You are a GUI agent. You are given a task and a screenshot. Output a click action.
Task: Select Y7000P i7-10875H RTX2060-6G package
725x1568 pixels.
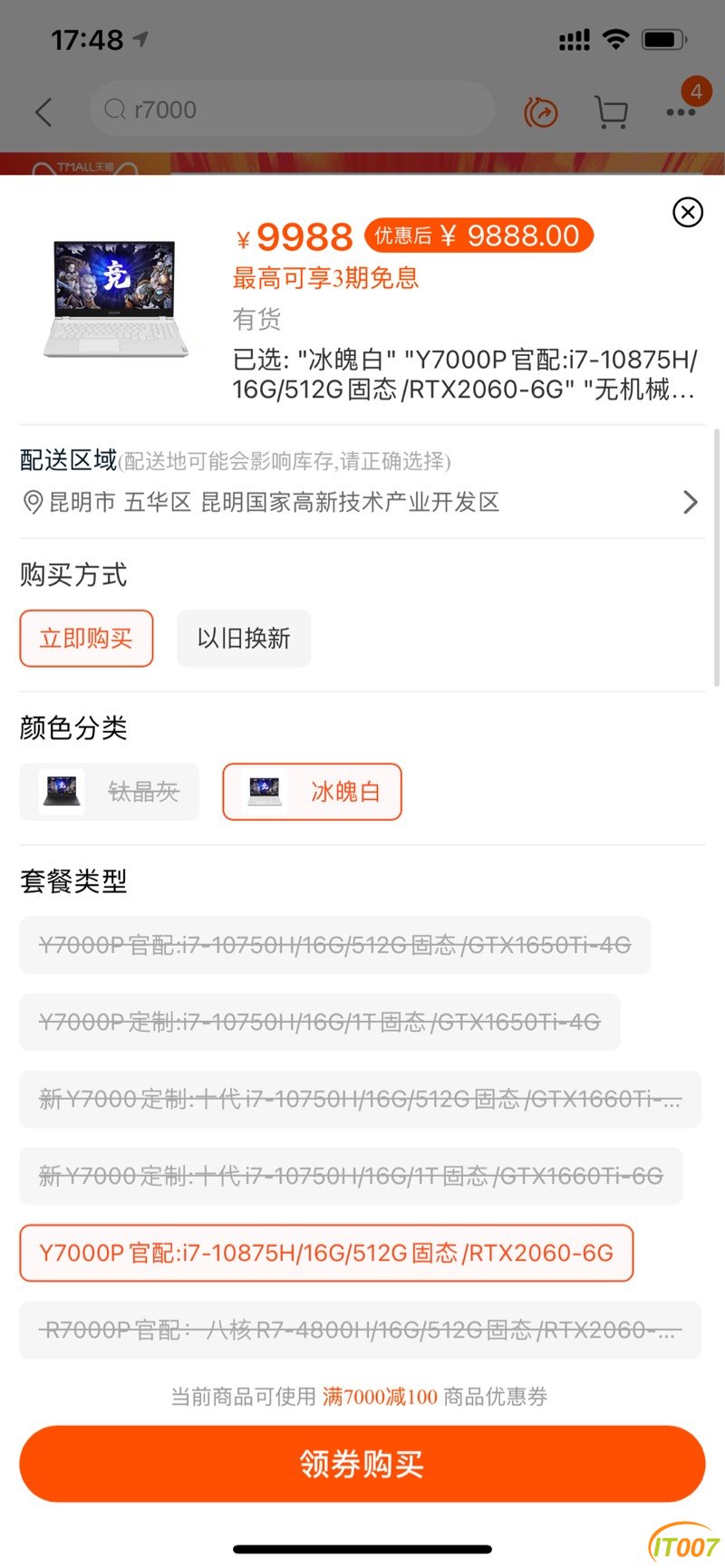click(x=326, y=1253)
